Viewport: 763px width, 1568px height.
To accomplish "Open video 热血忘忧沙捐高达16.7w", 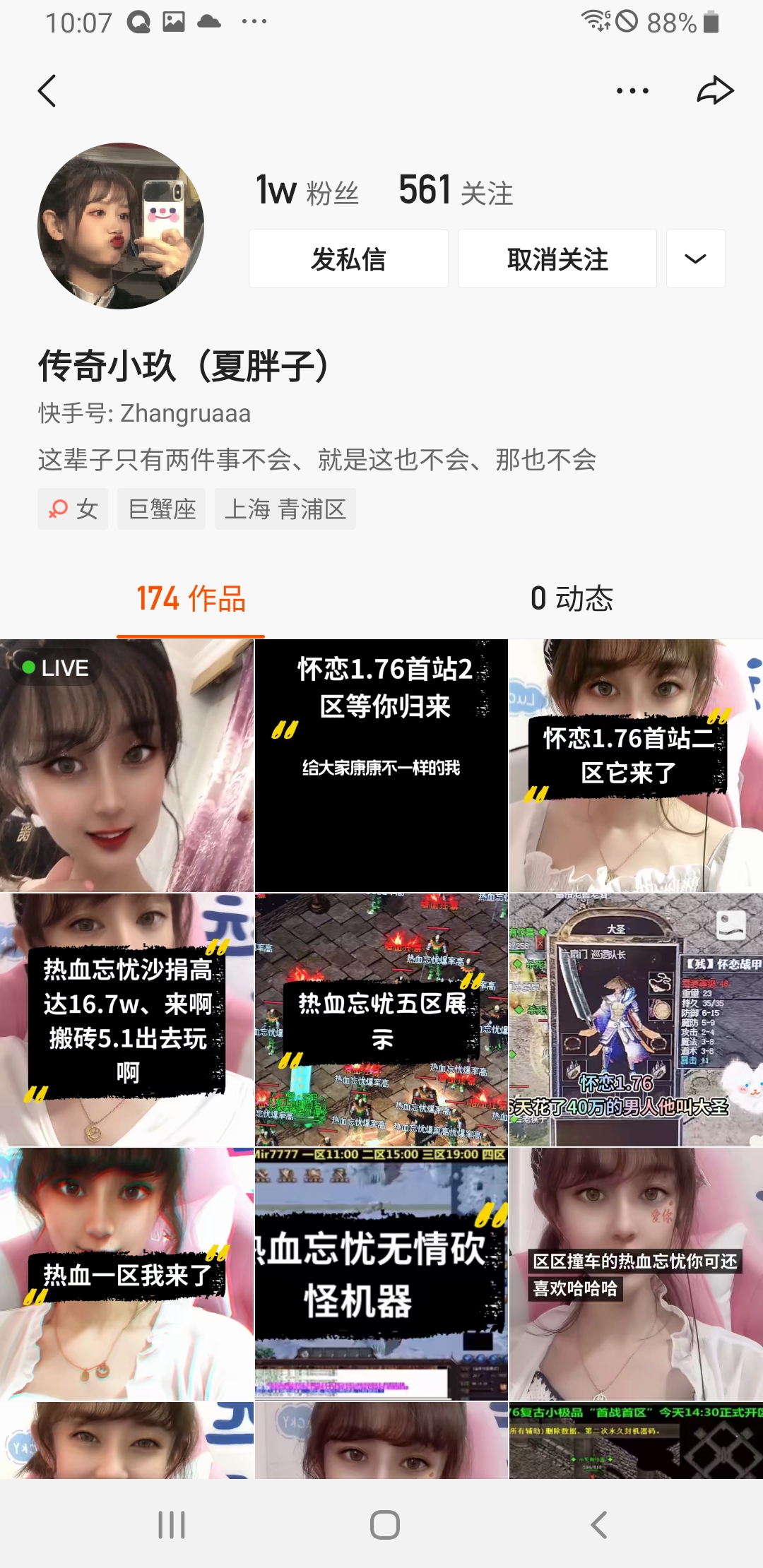I will click(126, 1021).
